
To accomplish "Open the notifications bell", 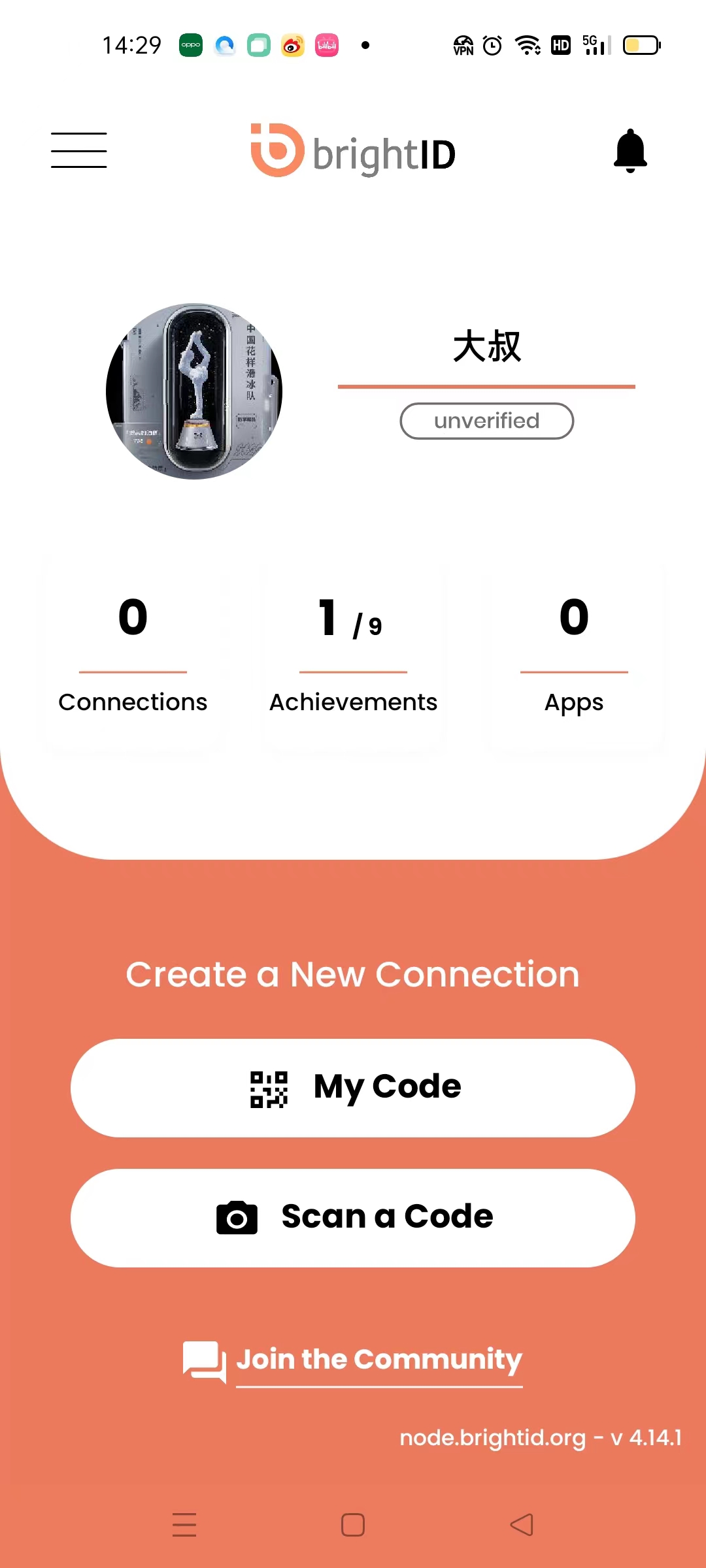I will pyautogui.click(x=630, y=151).
